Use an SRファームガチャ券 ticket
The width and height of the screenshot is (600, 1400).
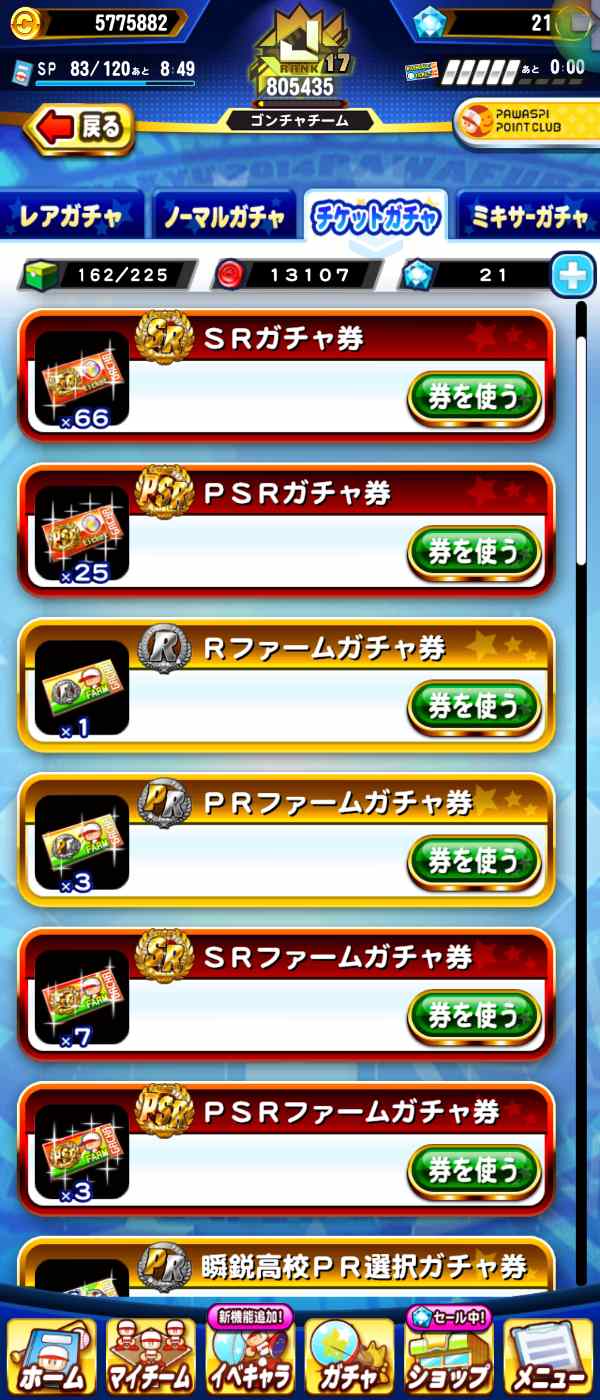tap(474, 1016)
